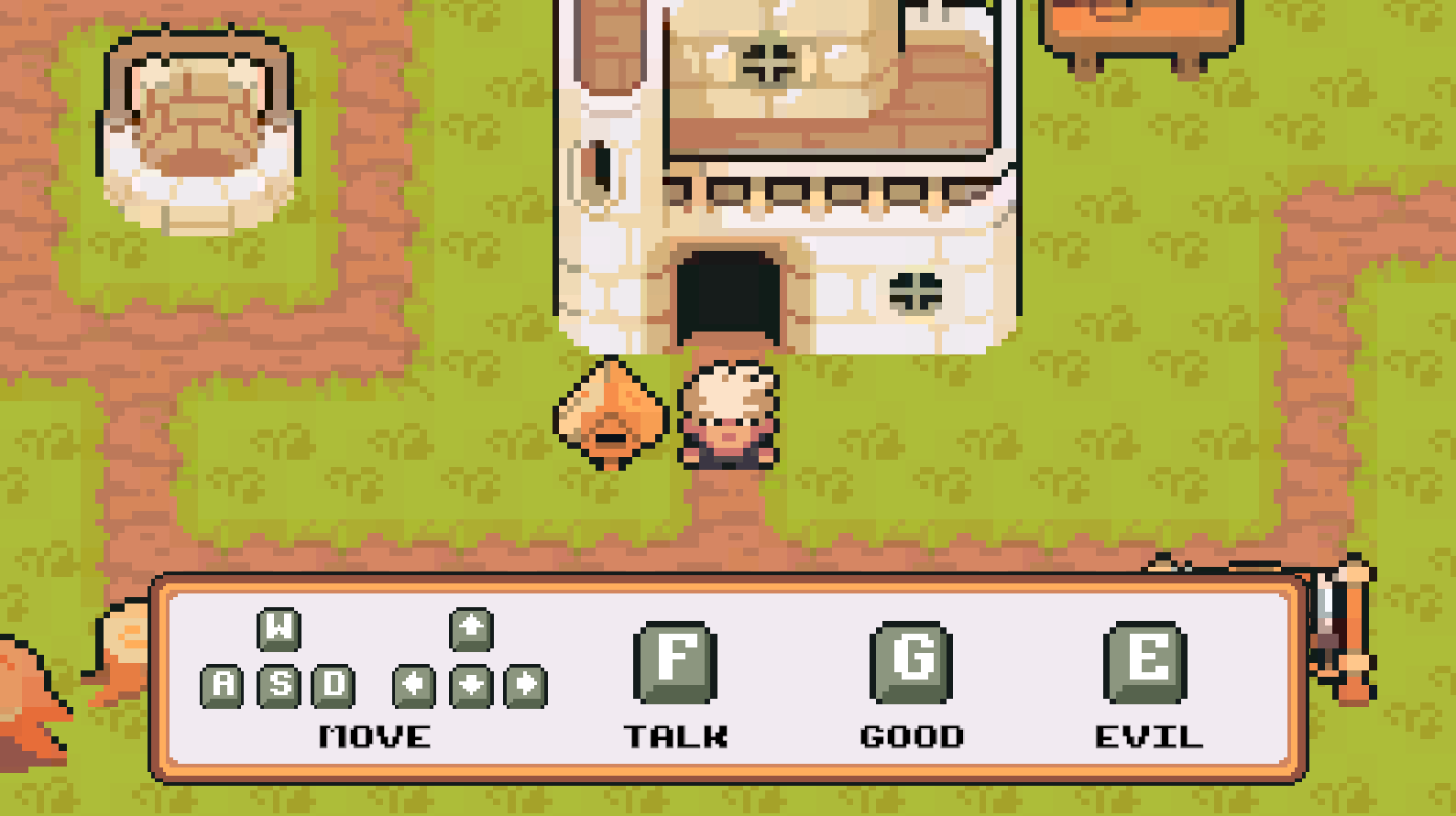Tap the F key to talk
This screenshot has width=1456, height=816.
click(x=675, y=662)
